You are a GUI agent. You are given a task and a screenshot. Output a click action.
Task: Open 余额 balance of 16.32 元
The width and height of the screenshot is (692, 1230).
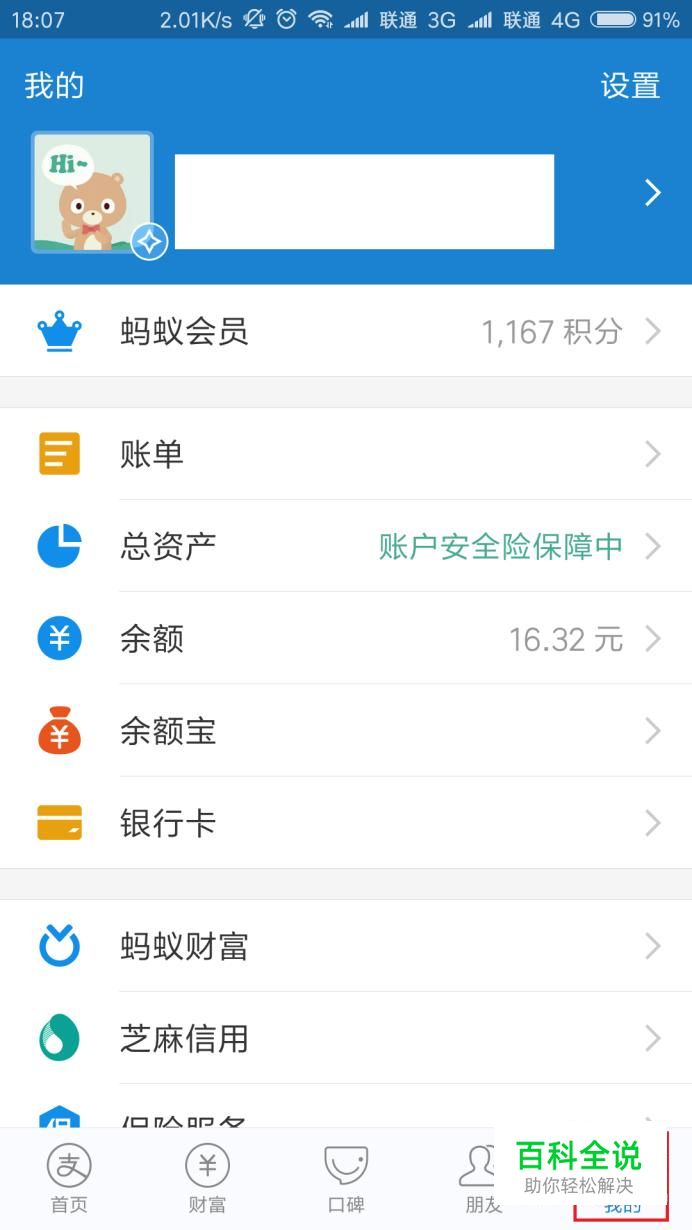coord(346,638)
